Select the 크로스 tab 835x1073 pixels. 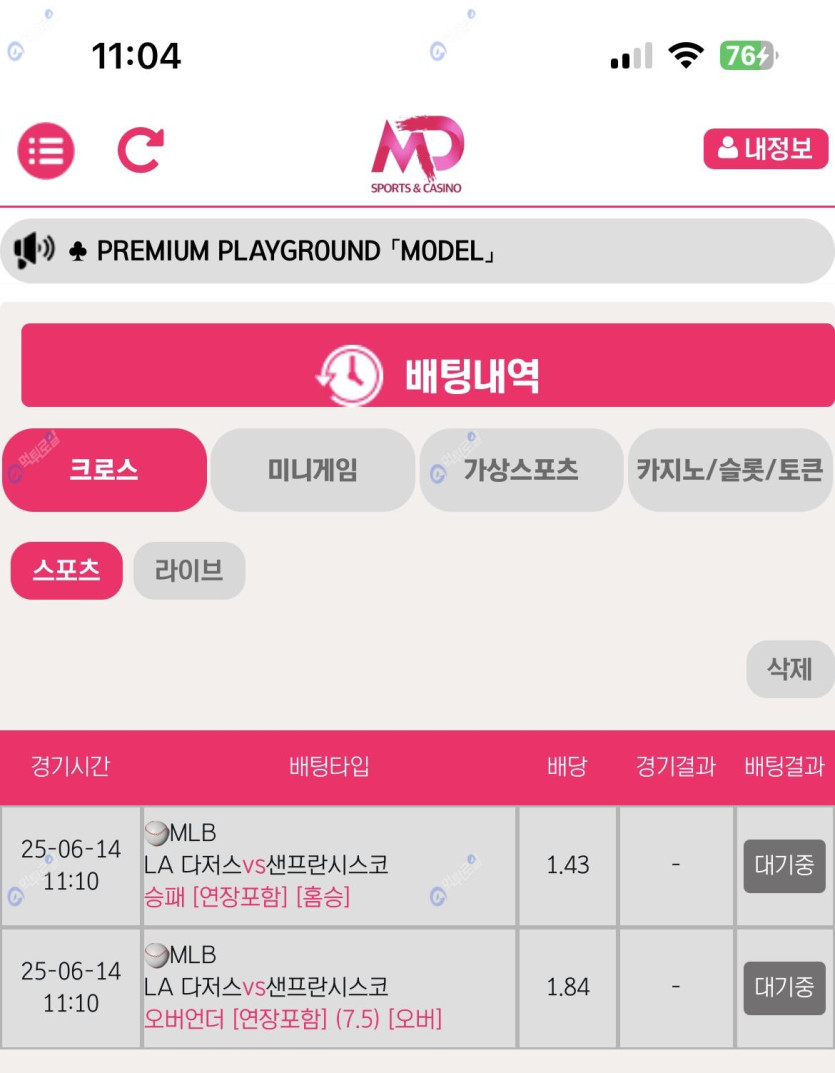click(104, 470)
